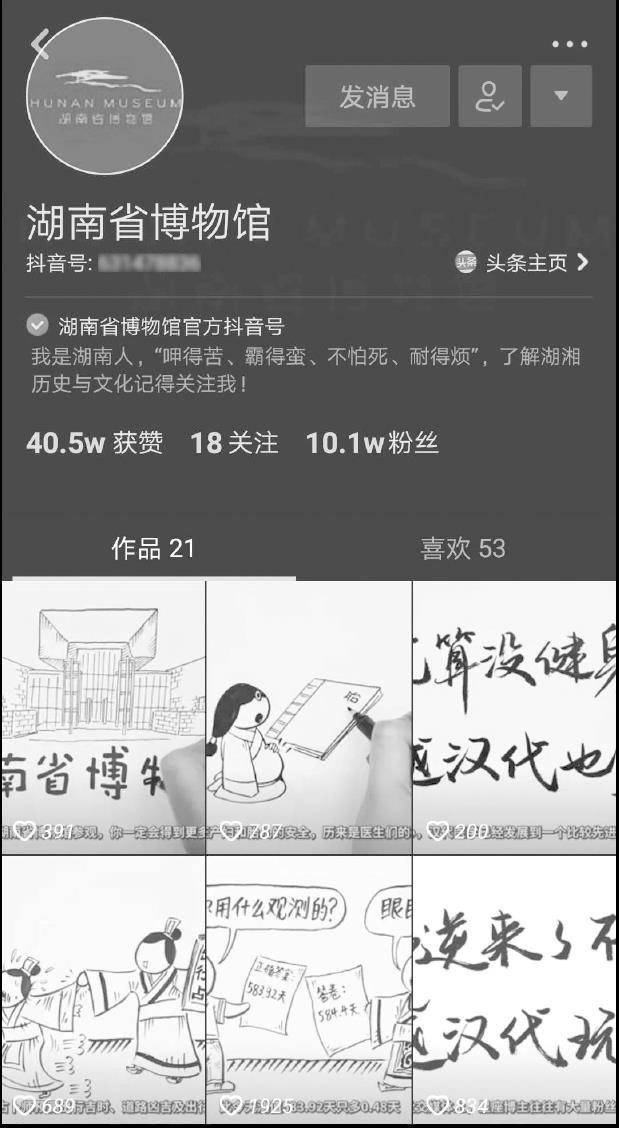Open the video with 200 likes
619x1128 pixels.
click(x=515, y=716)
